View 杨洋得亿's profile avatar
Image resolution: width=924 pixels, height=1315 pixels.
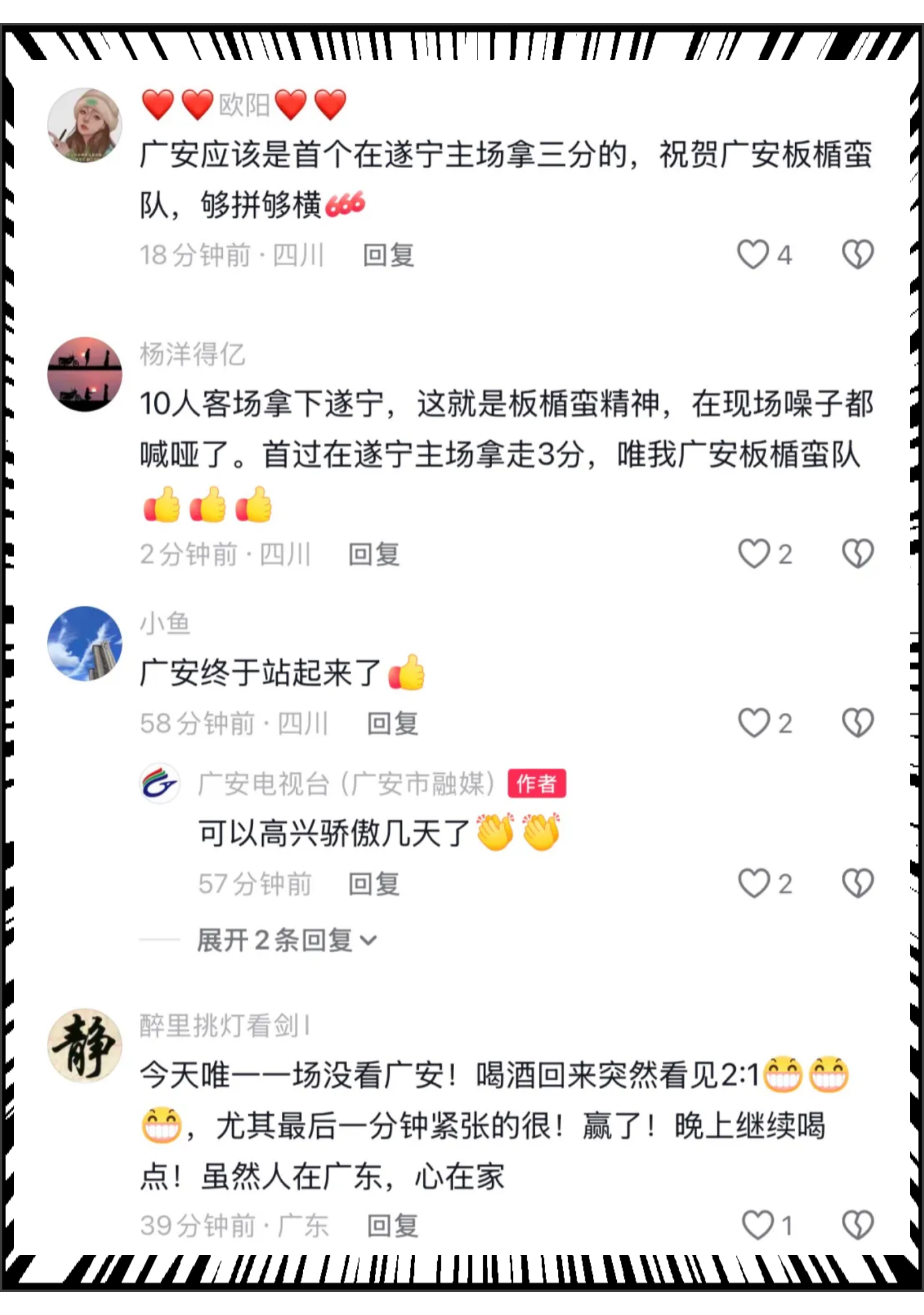(84, 374)
